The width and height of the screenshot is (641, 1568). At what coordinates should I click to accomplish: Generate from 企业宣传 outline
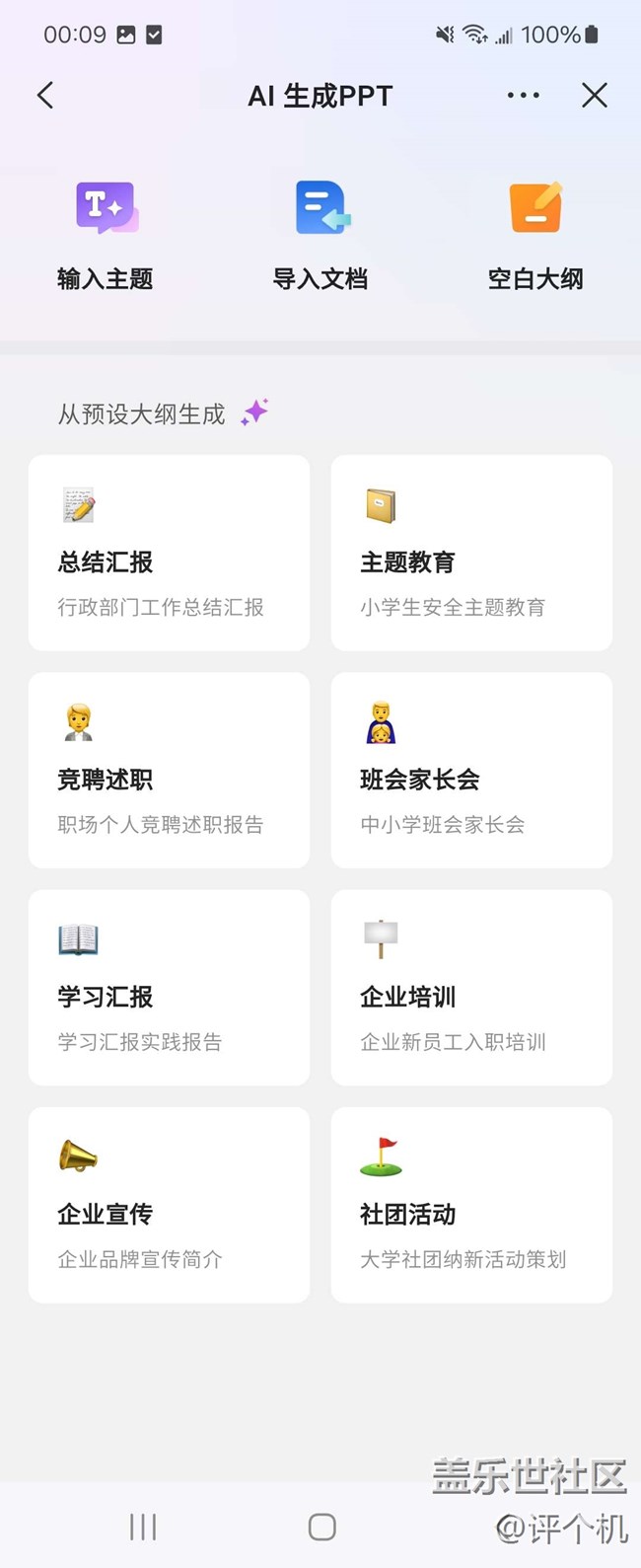(x=169, y=1204)
